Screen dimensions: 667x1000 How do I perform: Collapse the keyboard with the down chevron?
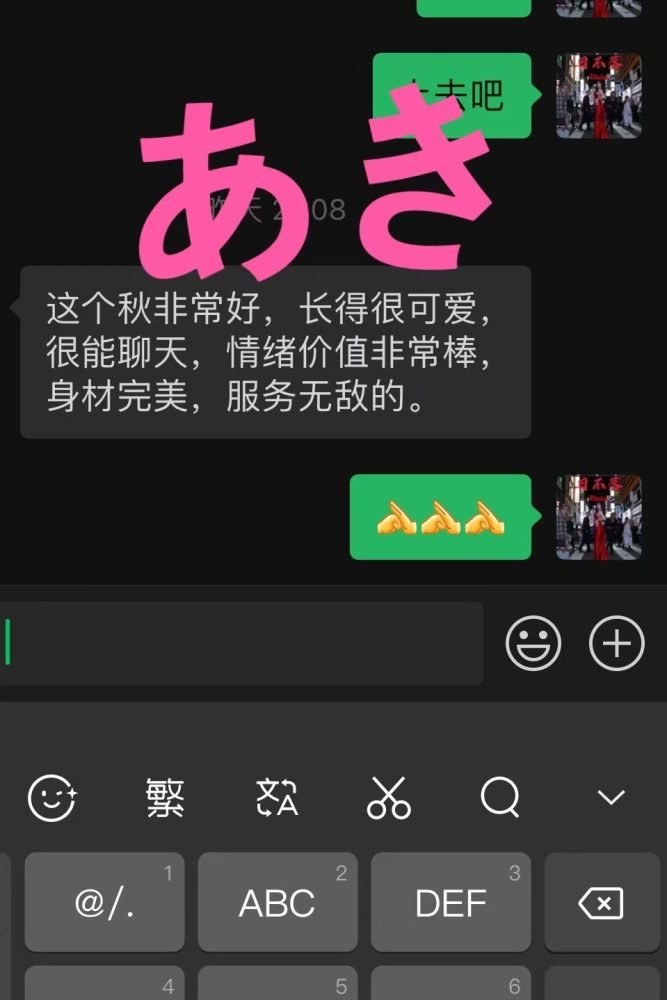point(610,797)
